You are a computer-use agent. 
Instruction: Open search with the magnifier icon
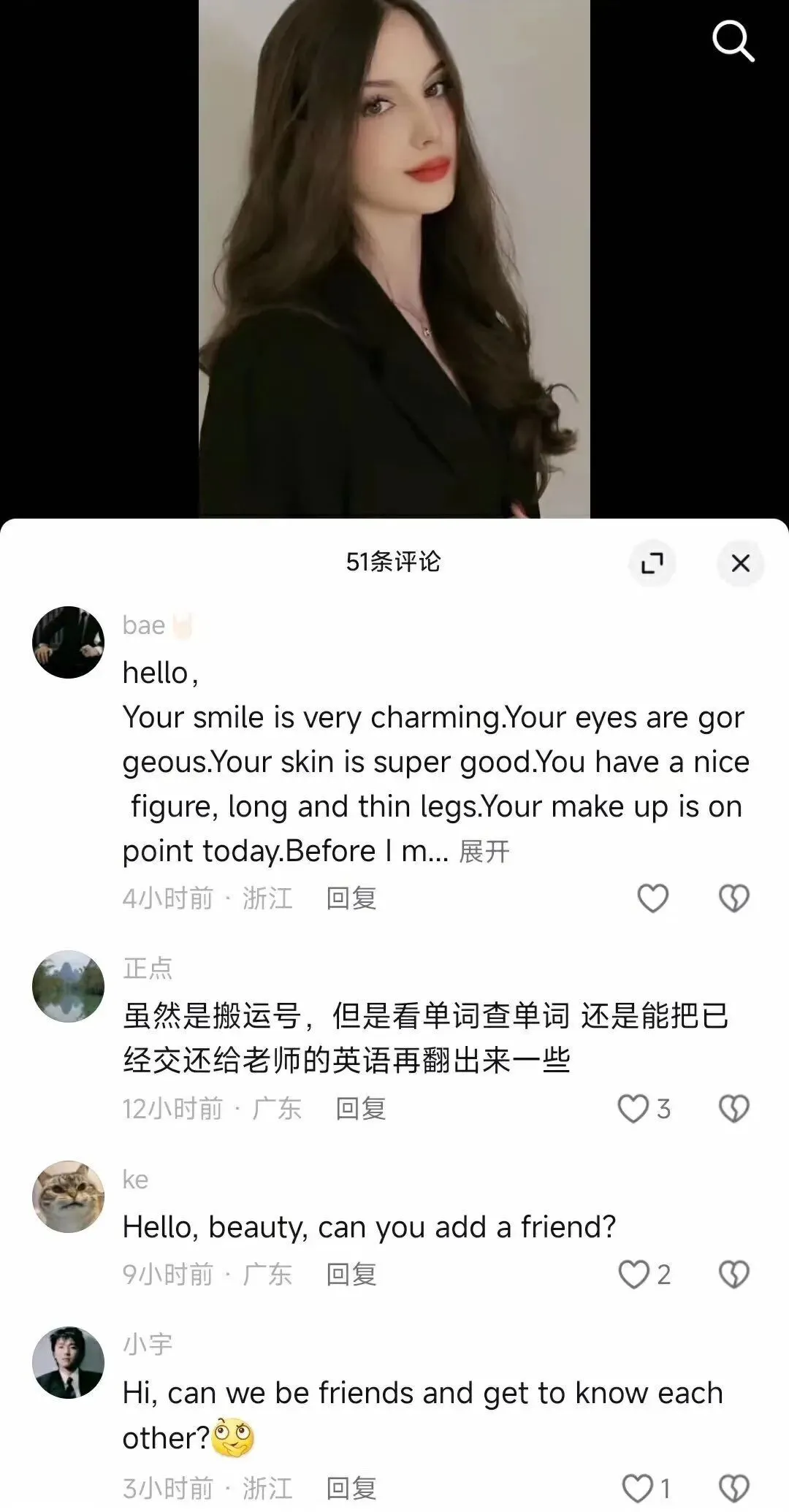click(733, 40)
